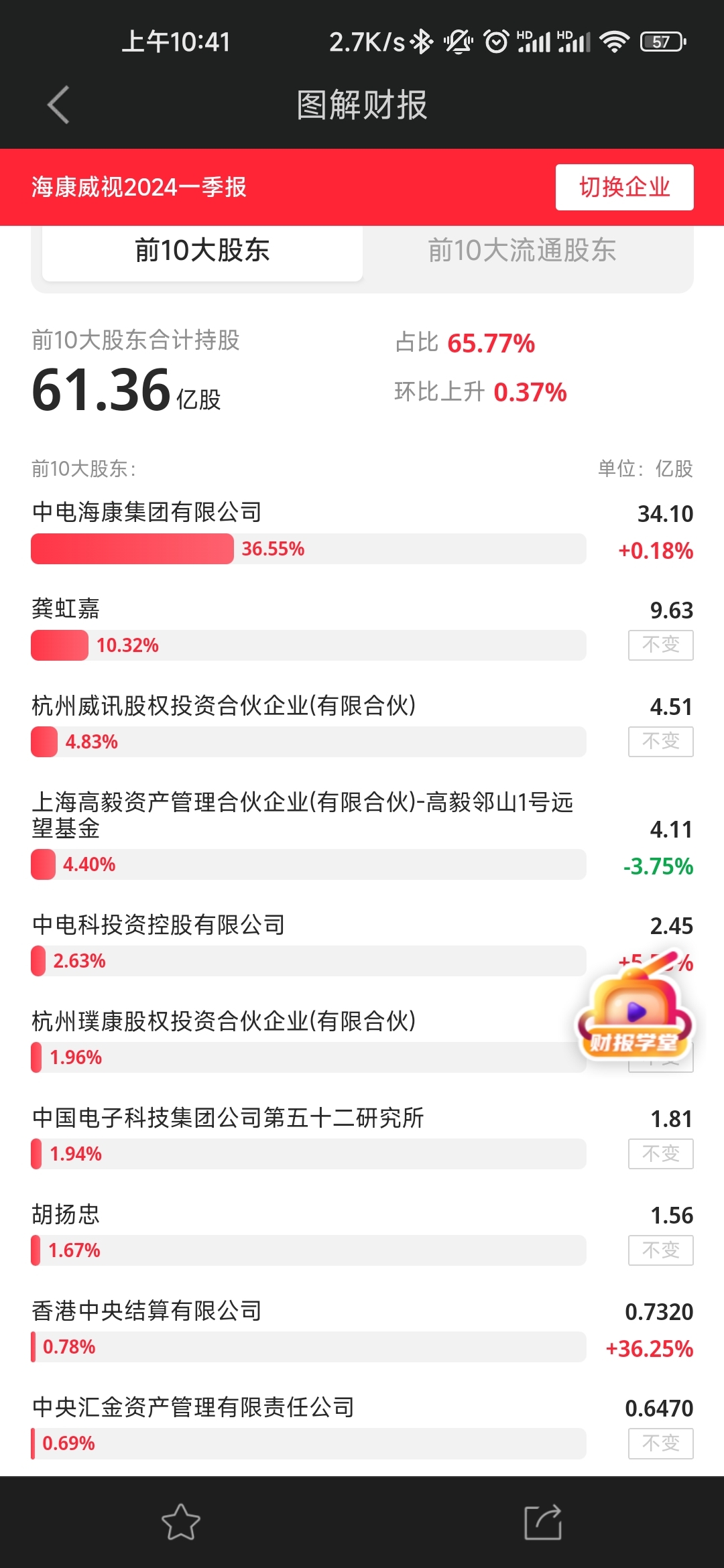Select the 前10大股东 tab
The image size is (724, 1568).
(x=202, y=251)
